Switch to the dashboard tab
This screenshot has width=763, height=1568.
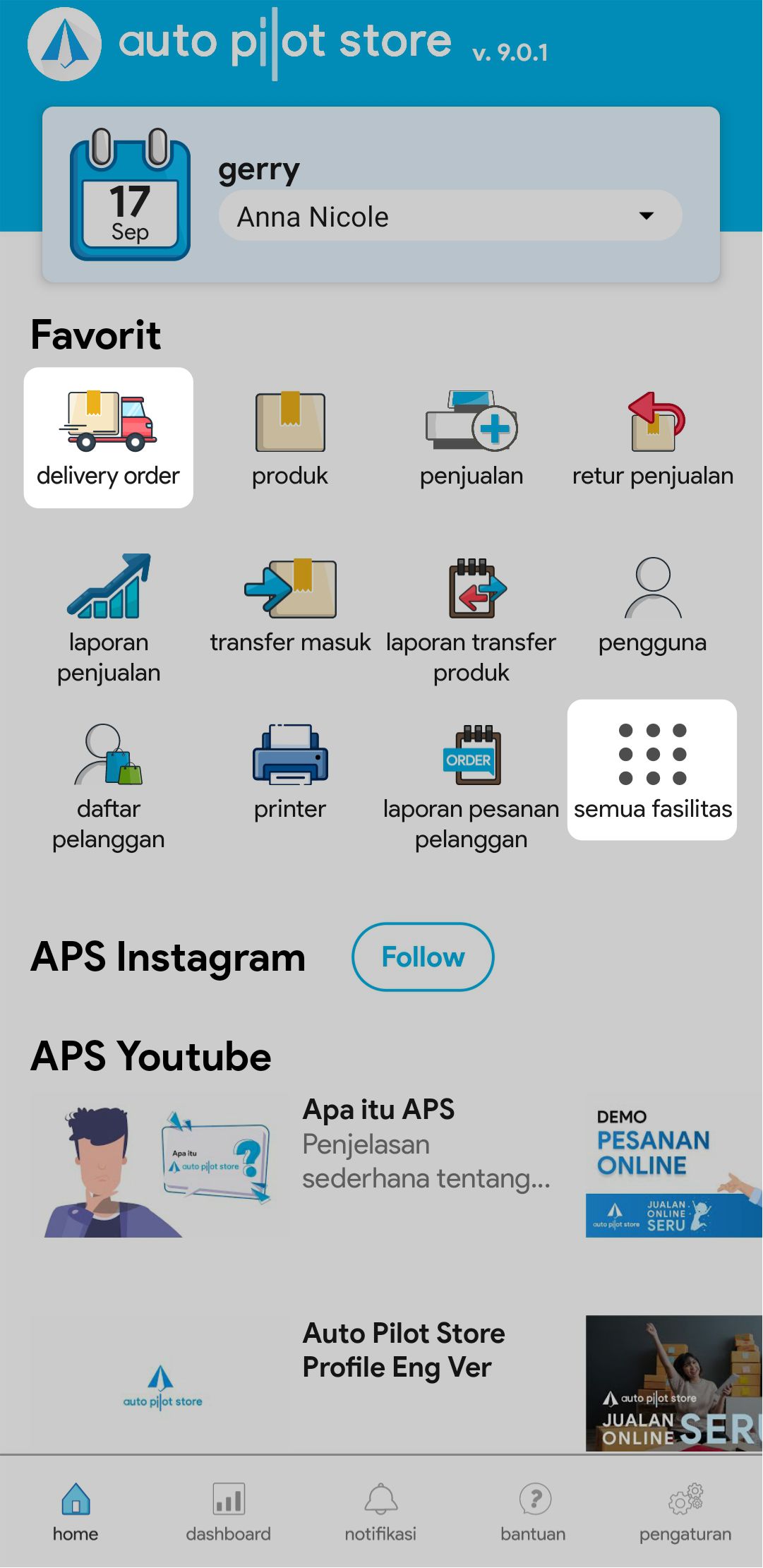[x=229, y=1512]
